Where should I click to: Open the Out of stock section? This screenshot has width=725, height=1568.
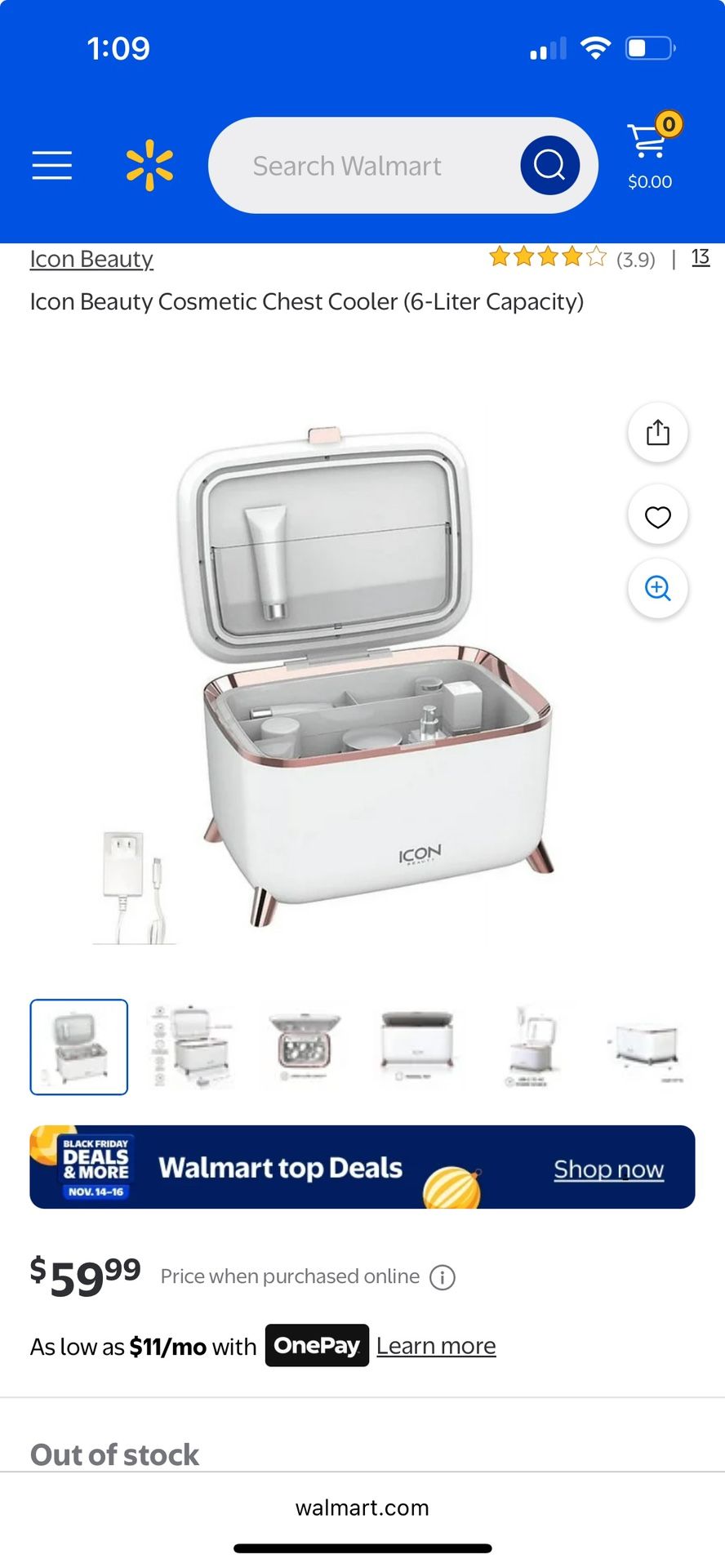click(x=114, y=1454)
